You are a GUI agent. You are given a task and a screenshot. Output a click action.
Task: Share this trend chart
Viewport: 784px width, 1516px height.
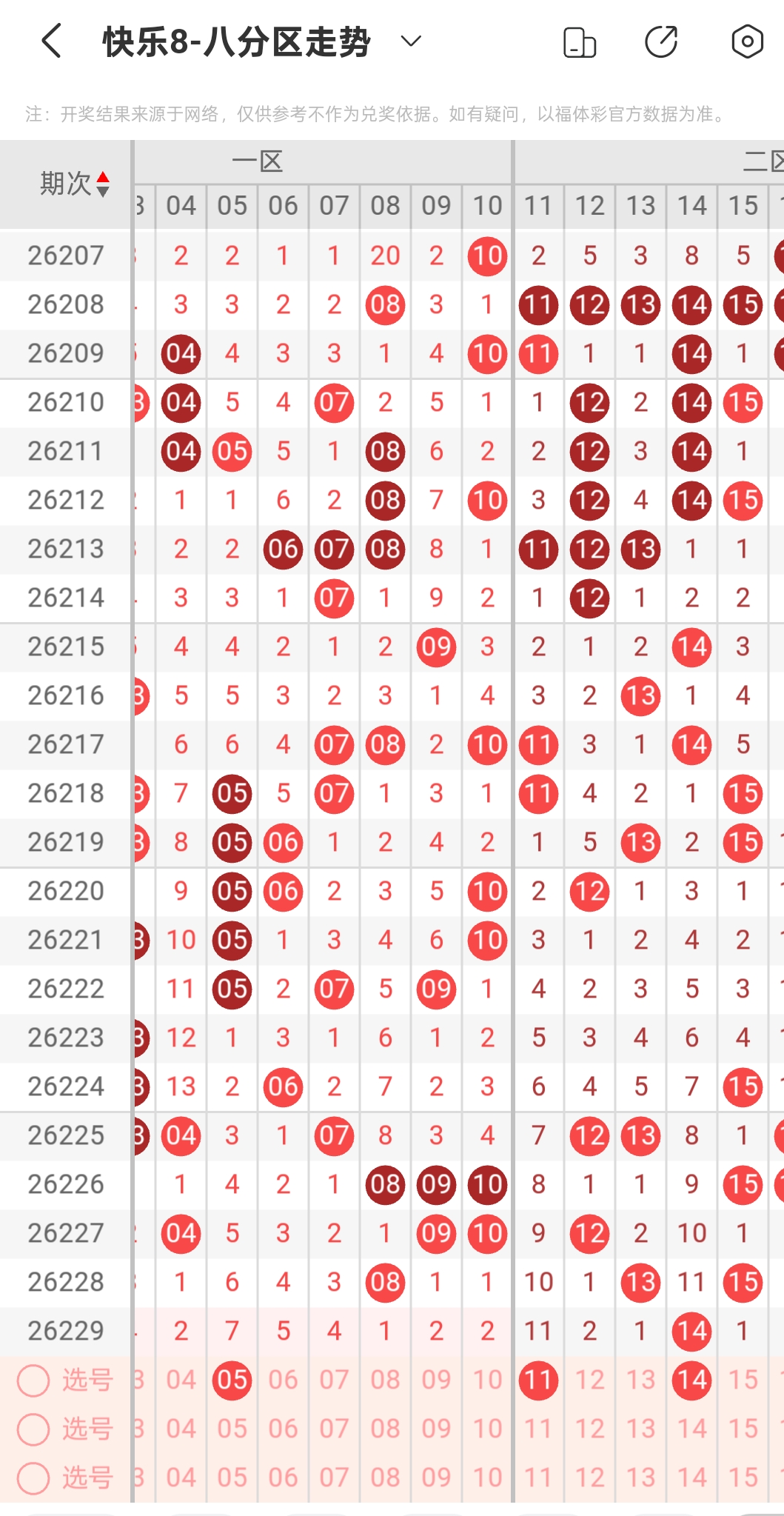661,41
